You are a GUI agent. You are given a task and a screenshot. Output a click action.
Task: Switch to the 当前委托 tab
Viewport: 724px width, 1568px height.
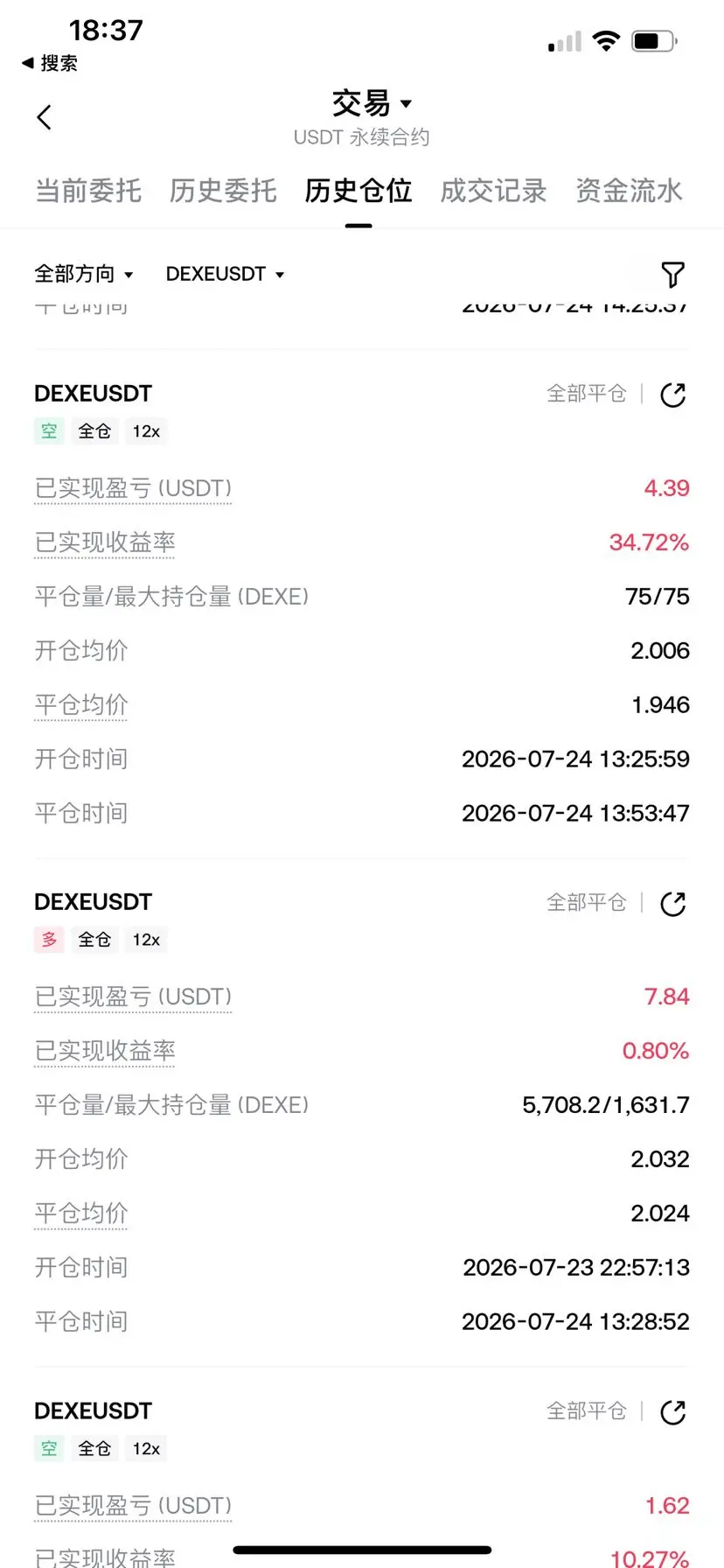coord(88,190)
